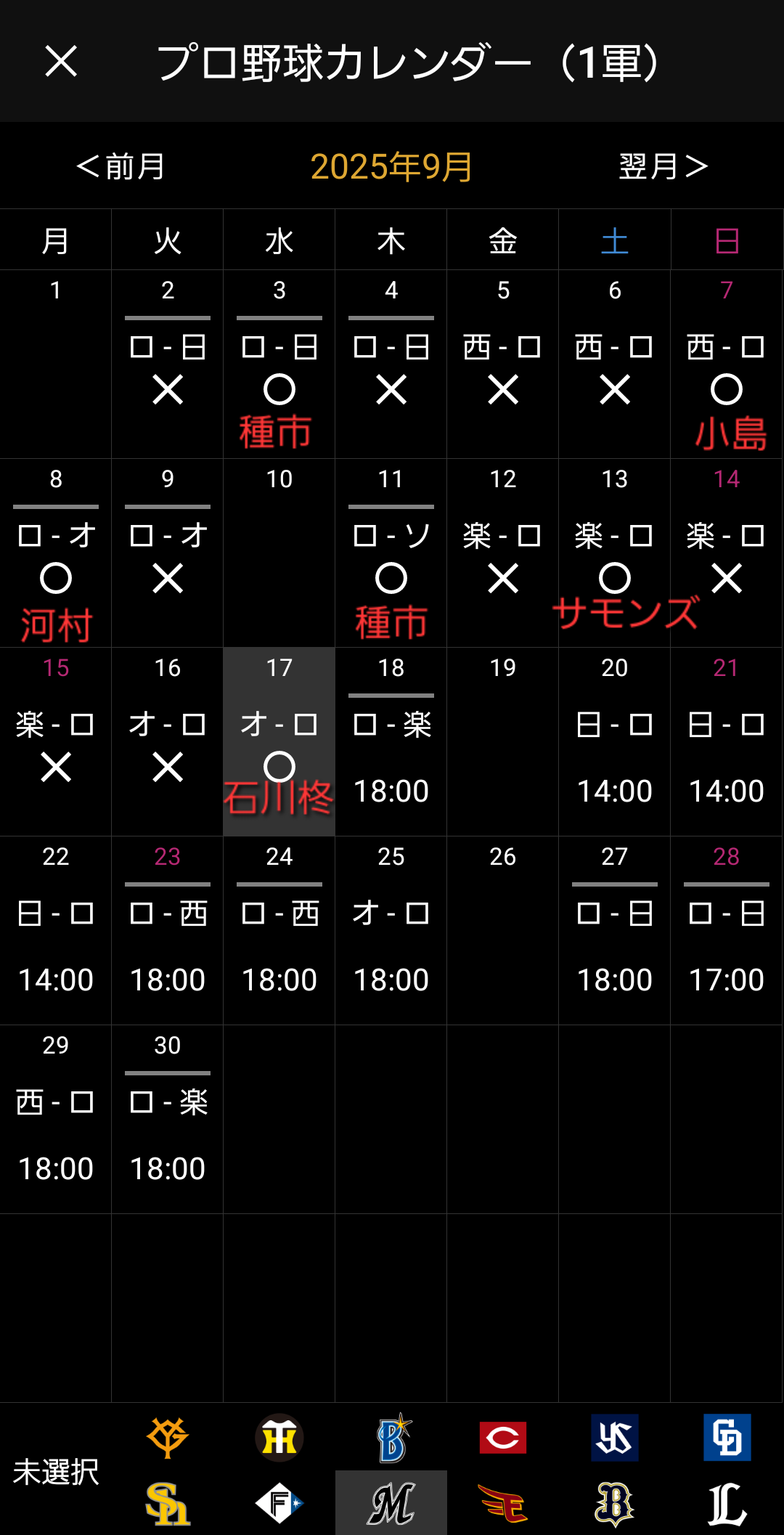Select the Hiroshima Carp team logo

(503, 1438)
